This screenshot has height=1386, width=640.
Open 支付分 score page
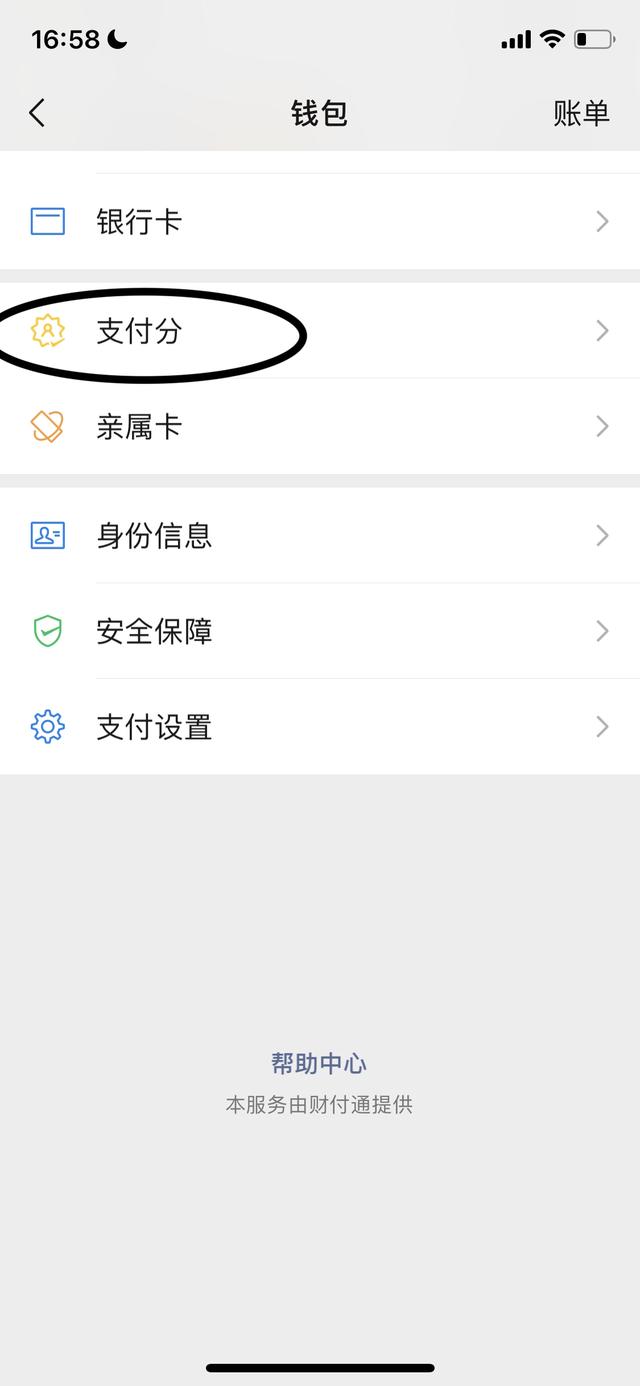point(320,331)
